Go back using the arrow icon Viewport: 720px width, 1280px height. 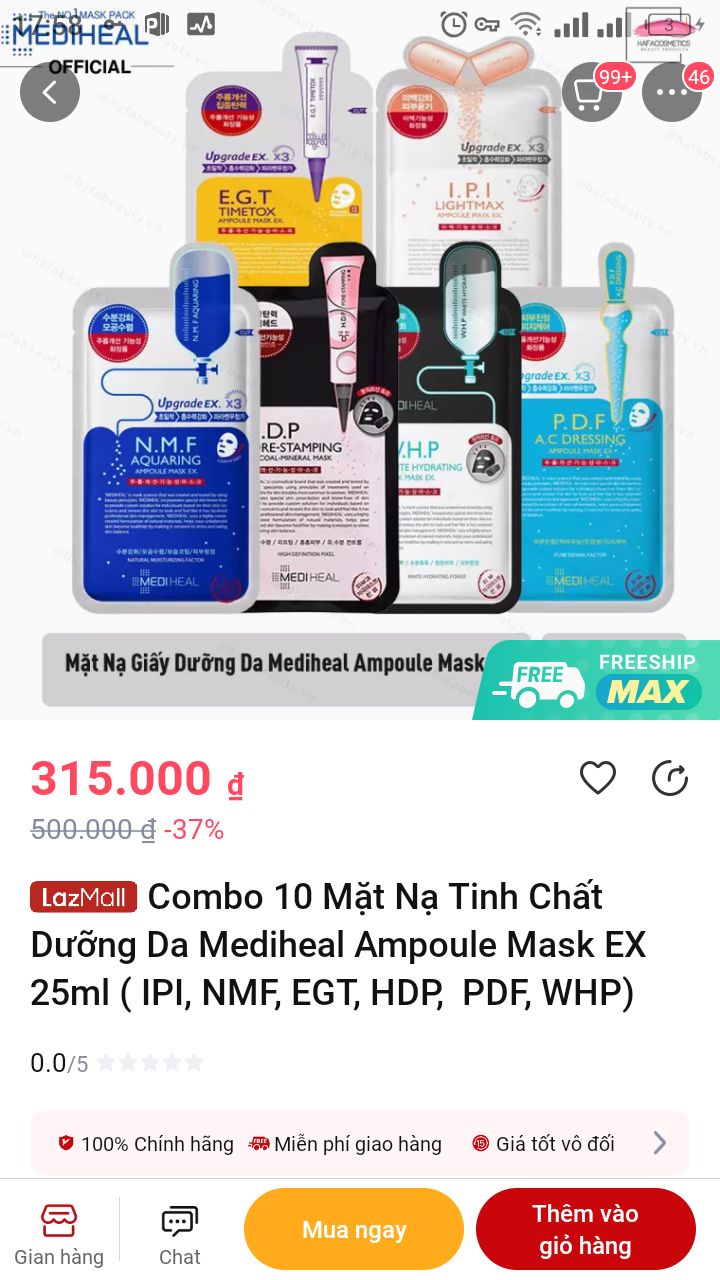50,92
